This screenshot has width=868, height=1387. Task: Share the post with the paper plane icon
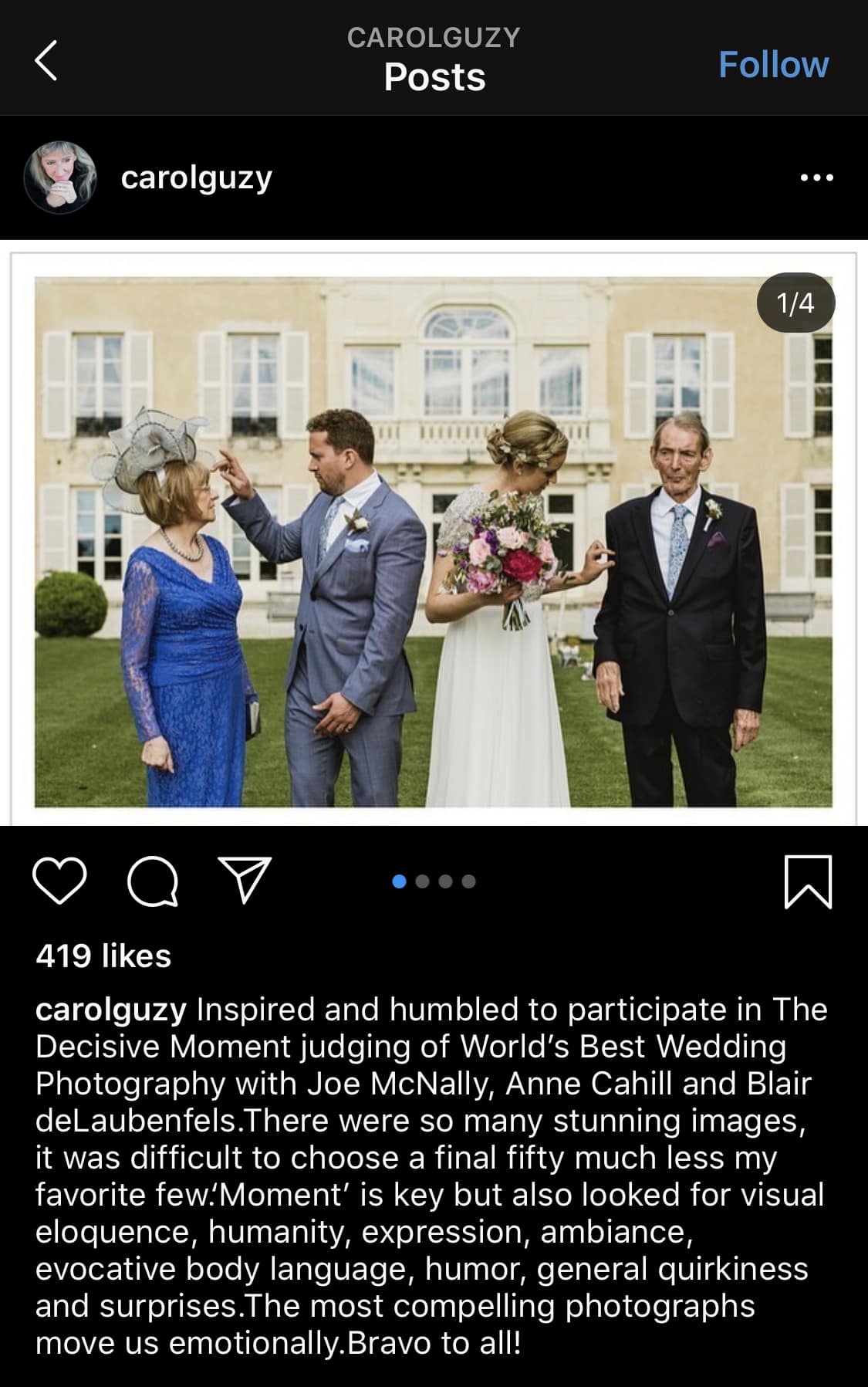click(x=245, y=881)
